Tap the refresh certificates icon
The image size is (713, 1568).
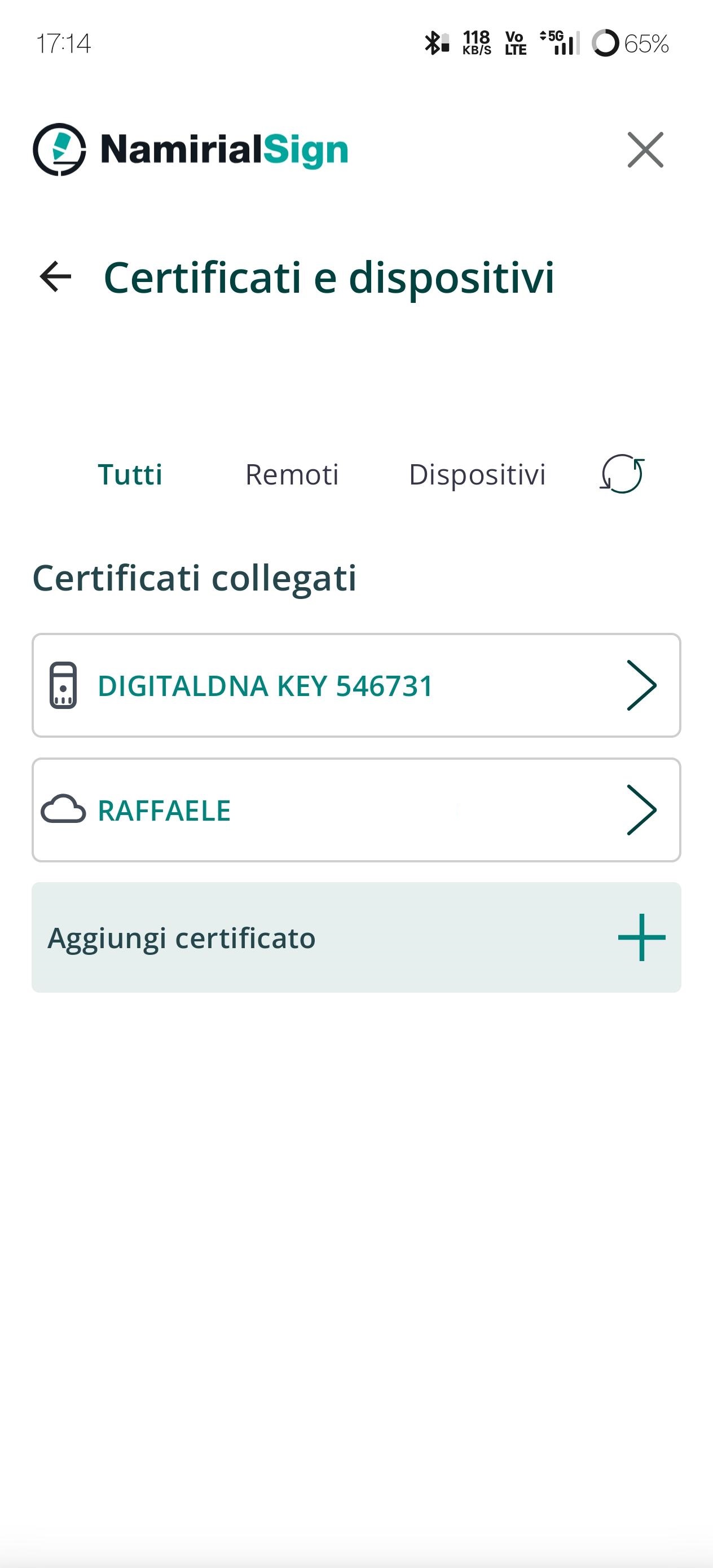[621, 475]
